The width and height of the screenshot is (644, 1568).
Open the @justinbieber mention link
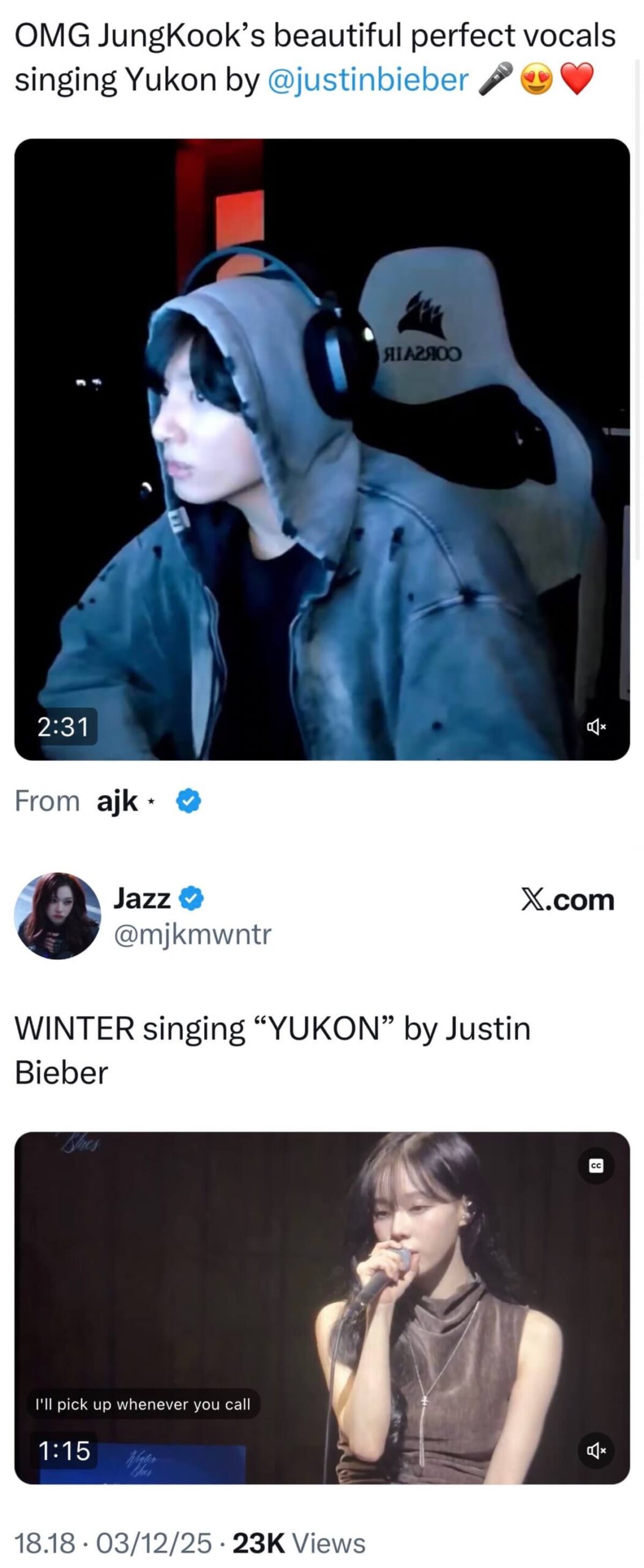click(368, 80)
